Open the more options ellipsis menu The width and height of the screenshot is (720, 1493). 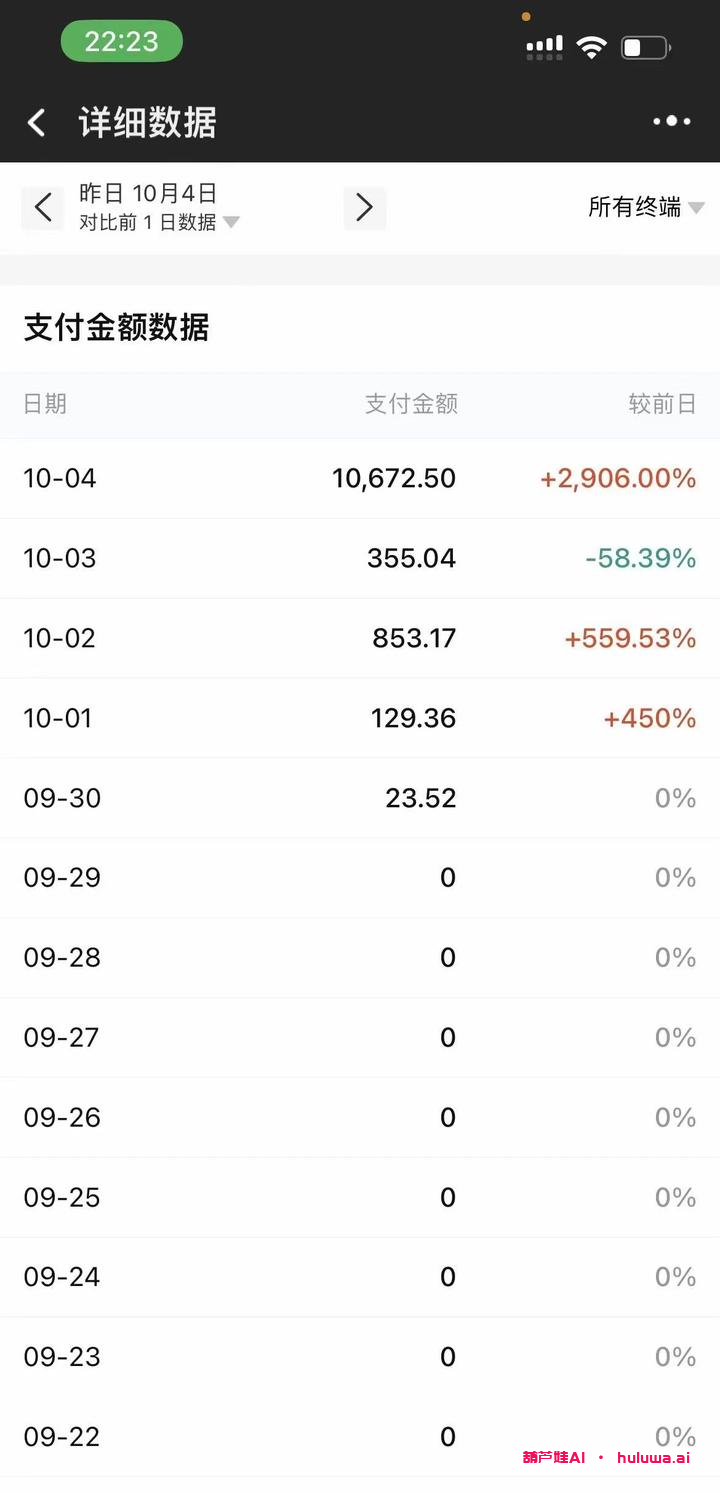(x=670, y=121)
